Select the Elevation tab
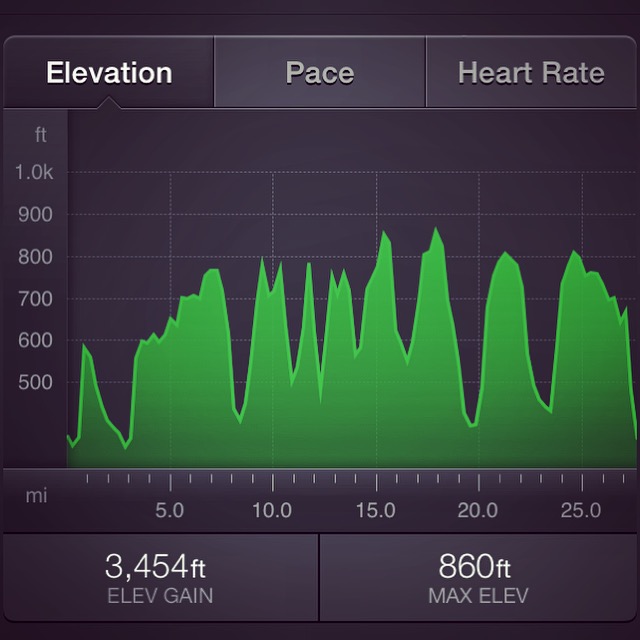 tap(109, 73)
